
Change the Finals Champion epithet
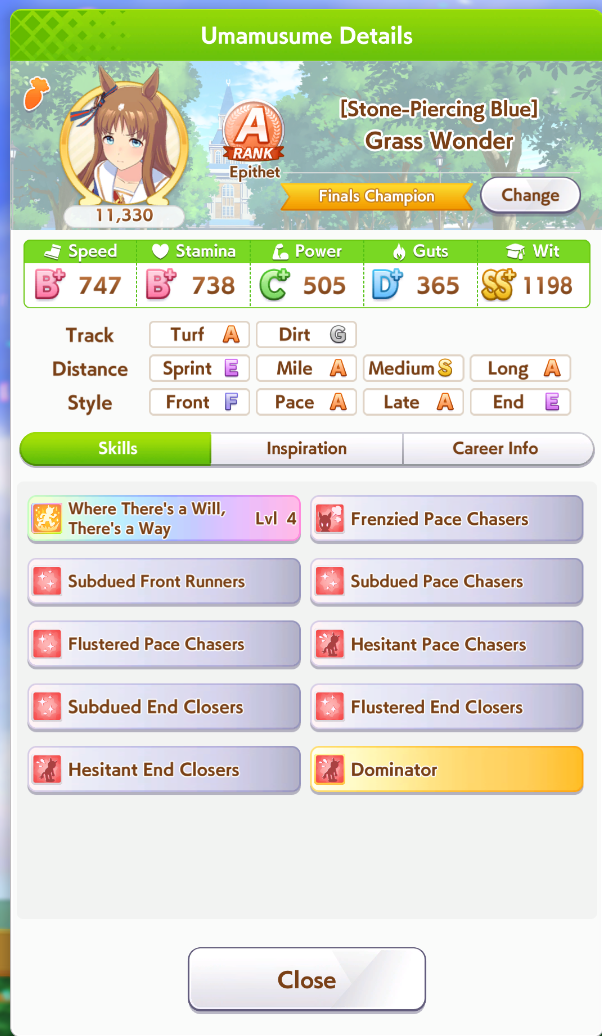pos(530,195)
